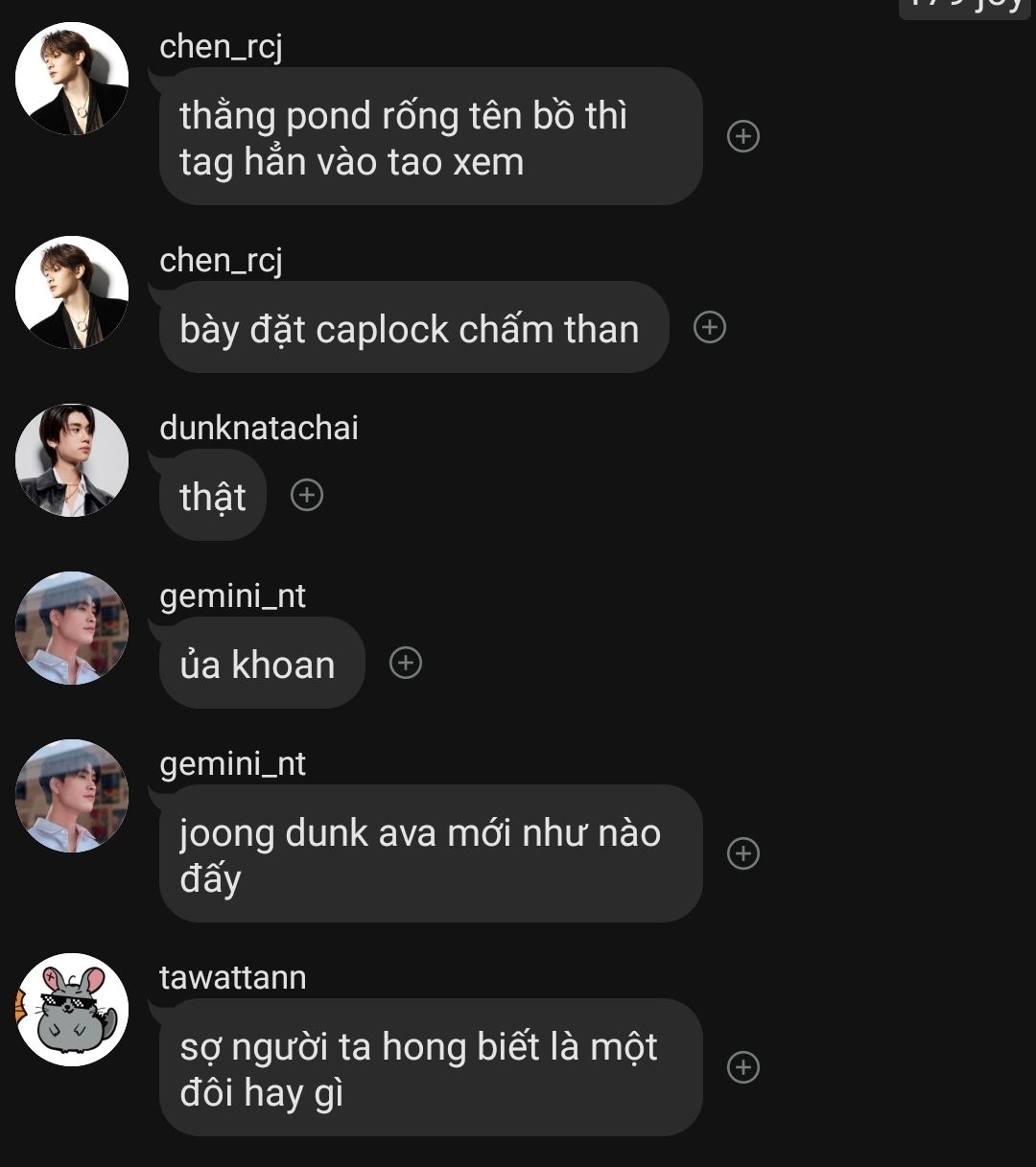Open dunknatachai's profile picture
Screen dimensions: 1036x1167
pyautogui.click(x=72, y=460)
